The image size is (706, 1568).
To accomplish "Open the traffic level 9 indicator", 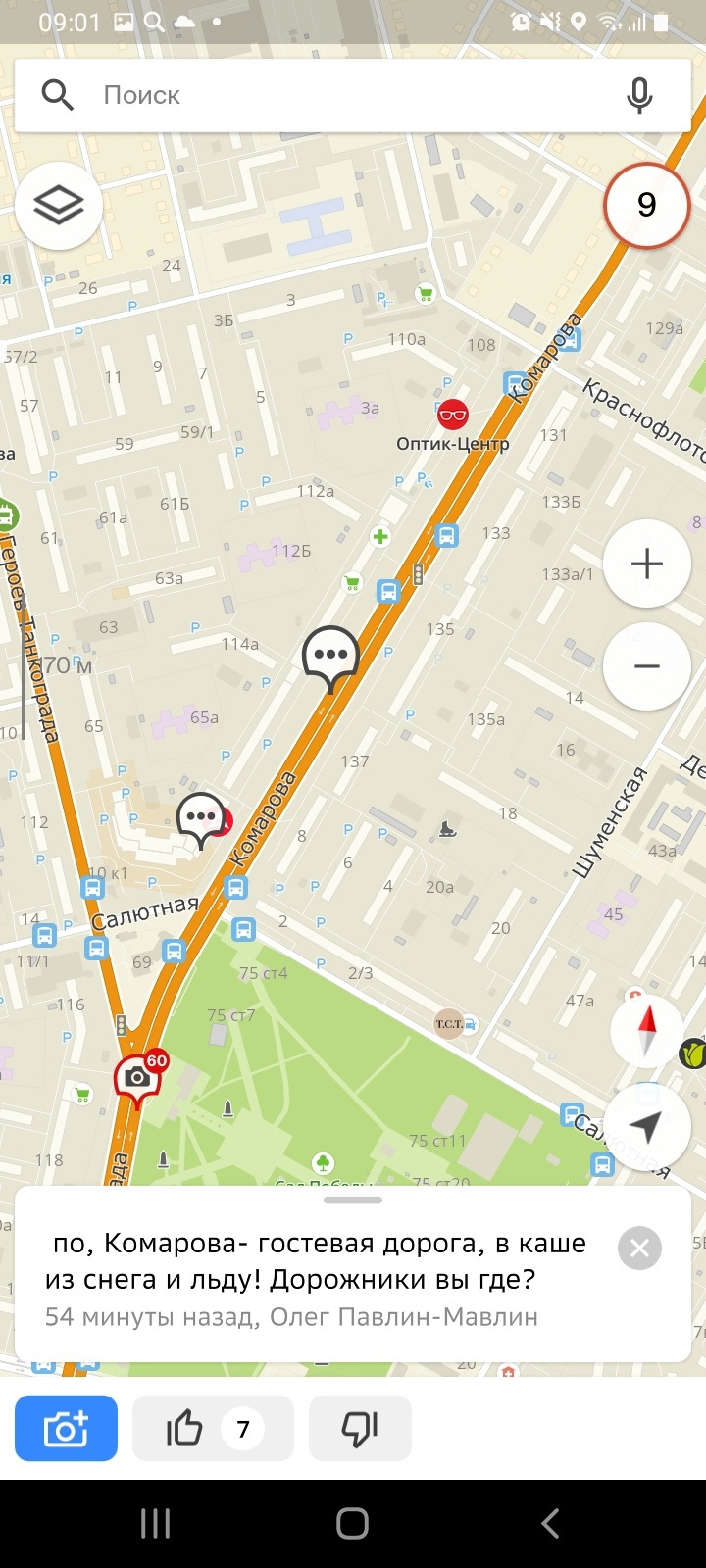I will (x=647, y=205).
